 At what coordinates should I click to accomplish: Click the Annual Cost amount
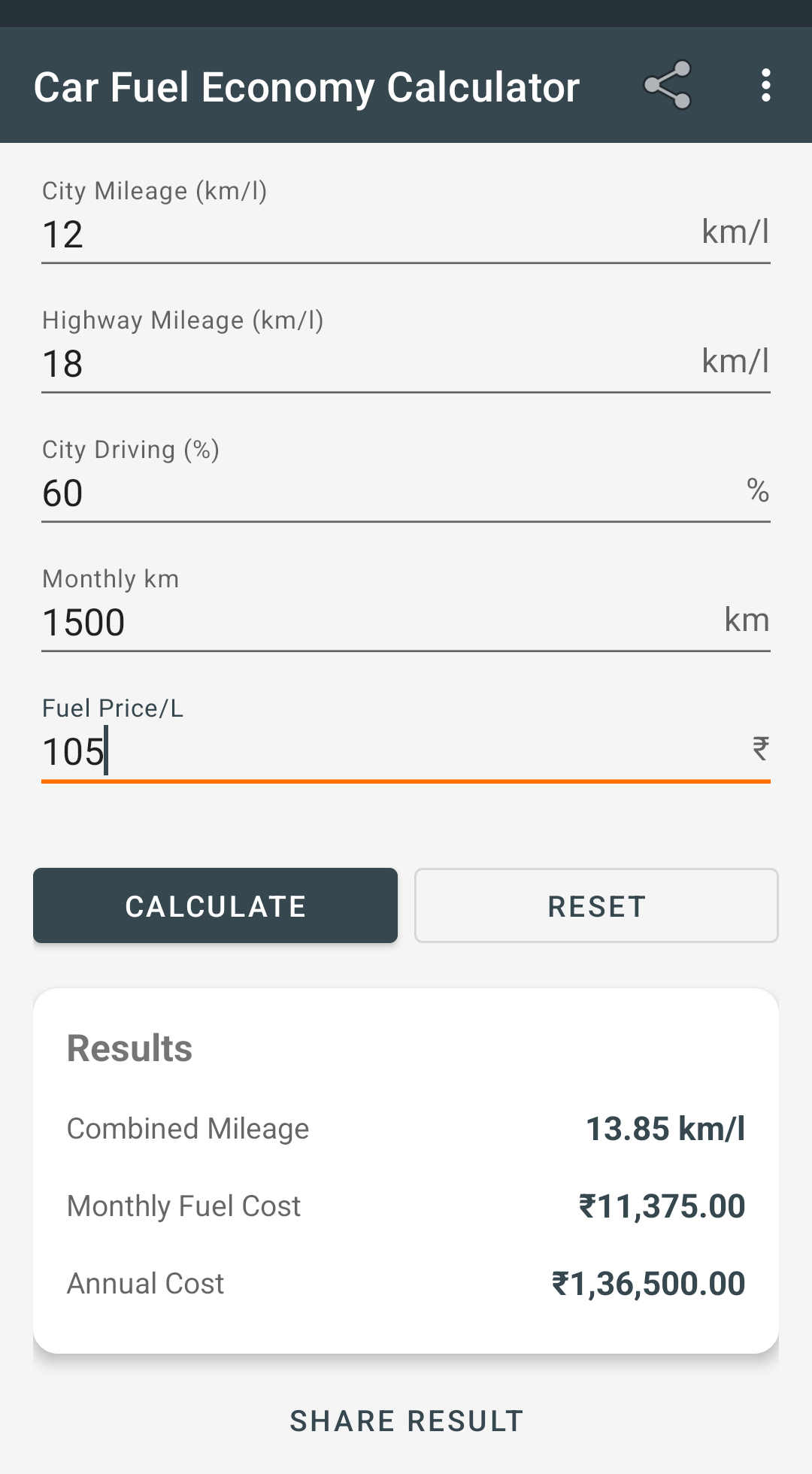tap(648, 1284)
